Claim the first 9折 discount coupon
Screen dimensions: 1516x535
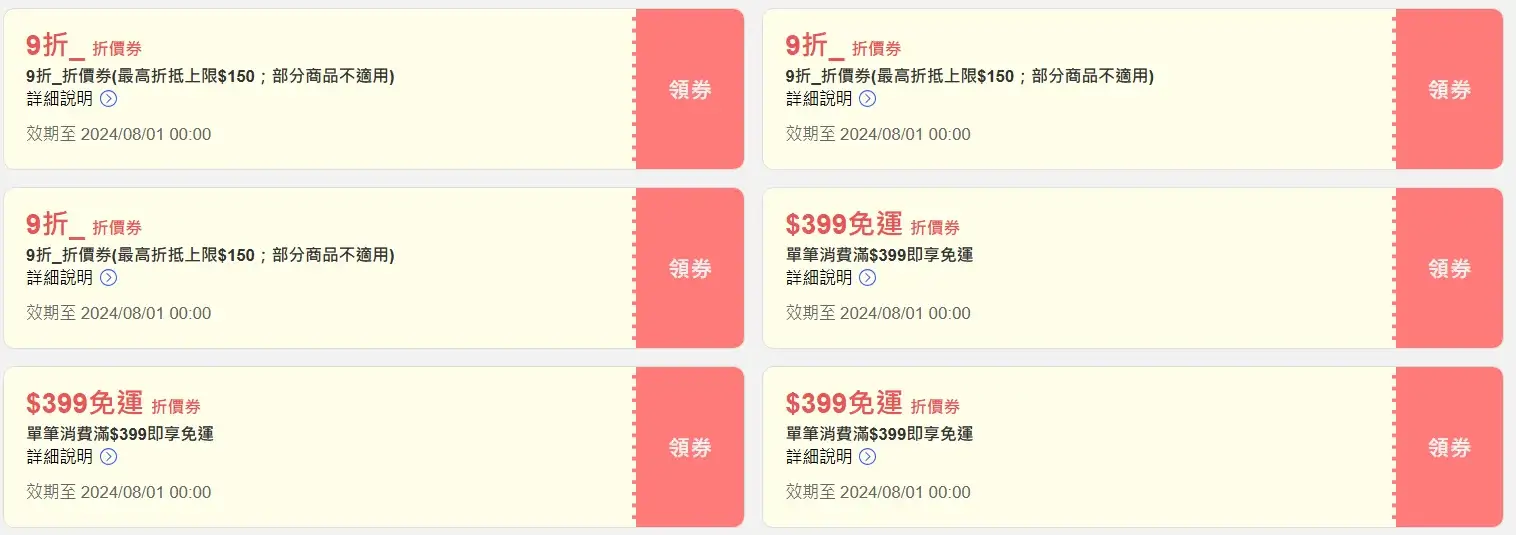(x=690, y=89)
